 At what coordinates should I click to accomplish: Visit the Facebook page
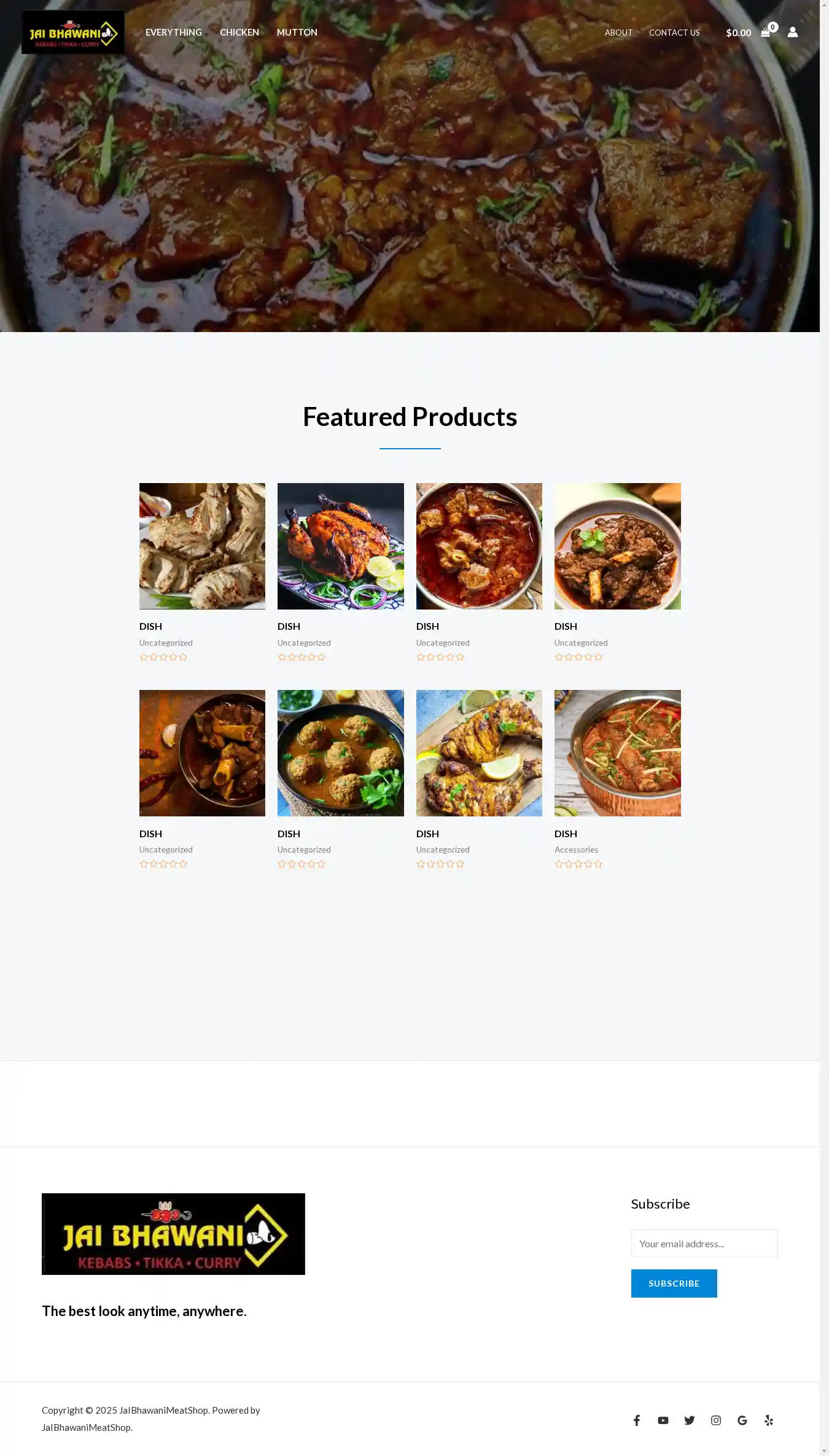[637, 1420]
